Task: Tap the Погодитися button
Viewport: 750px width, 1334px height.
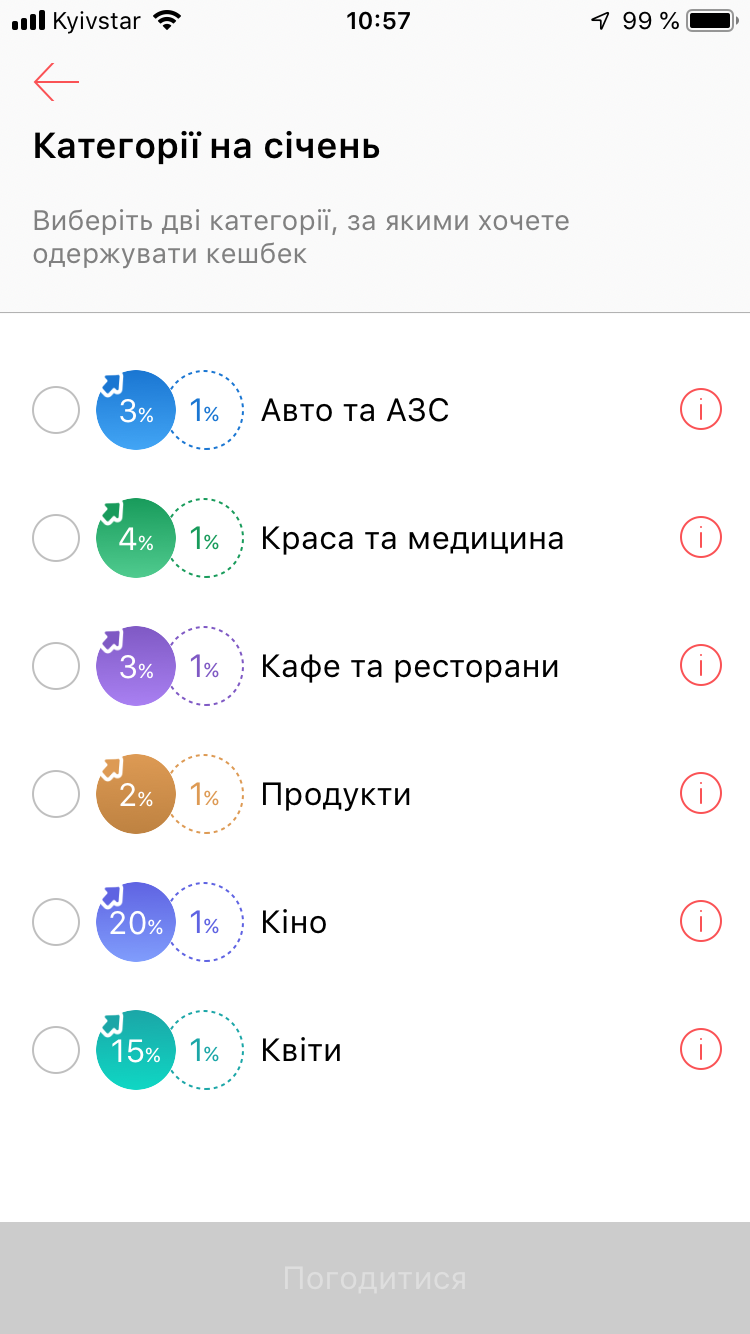Action: pyautogui.click(x=375, y=1278)
